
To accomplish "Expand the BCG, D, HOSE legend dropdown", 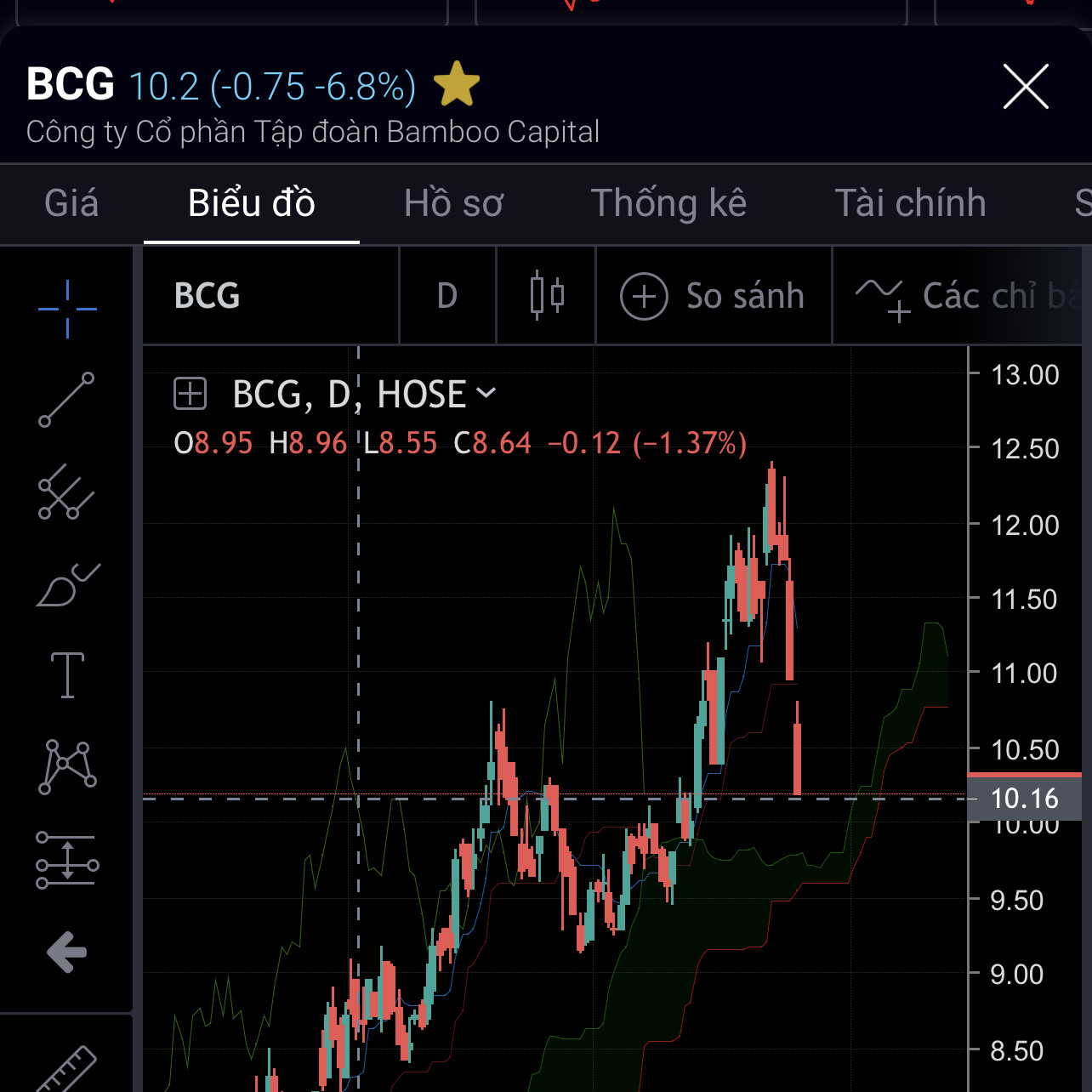I will [x=486, y=393].
